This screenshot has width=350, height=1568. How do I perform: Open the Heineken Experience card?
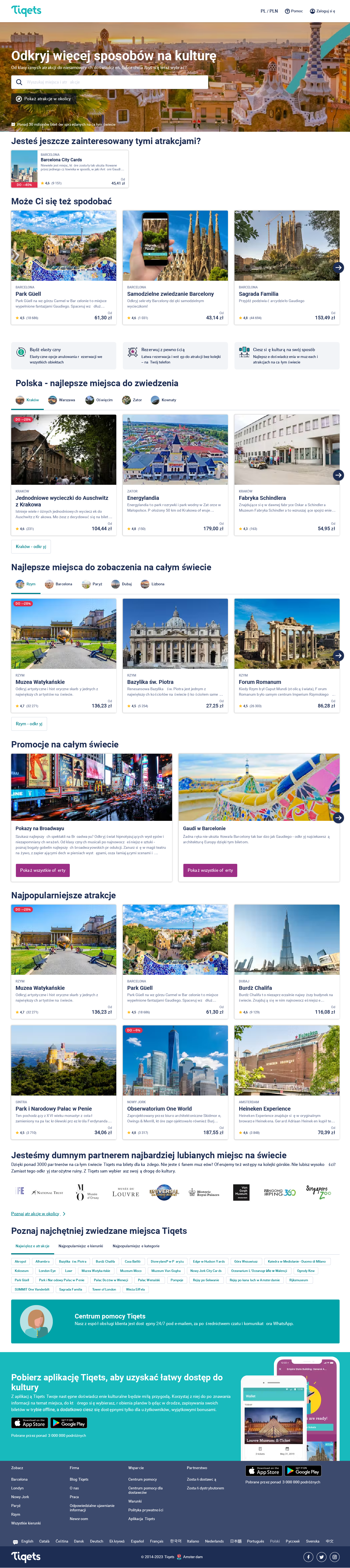click(x=287, y=1081)
